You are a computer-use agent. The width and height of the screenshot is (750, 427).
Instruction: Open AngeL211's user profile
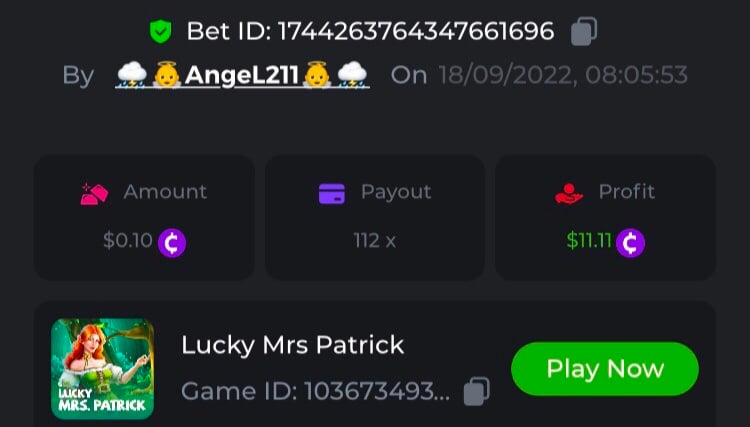243,75
